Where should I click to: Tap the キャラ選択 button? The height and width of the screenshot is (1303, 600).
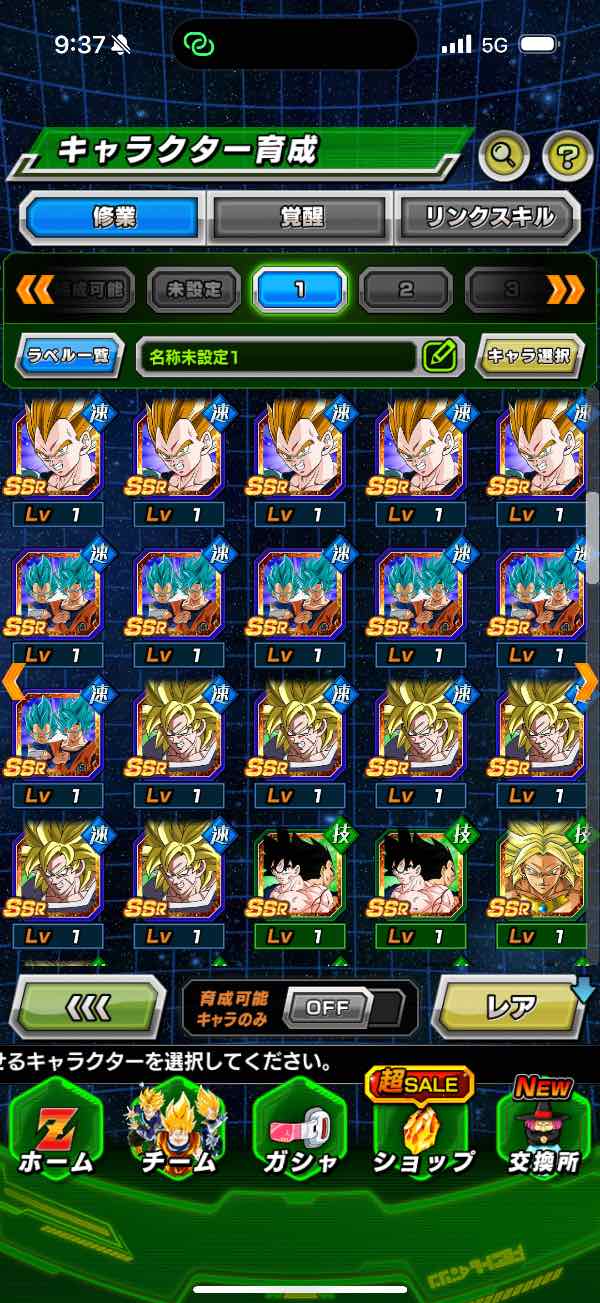pyautogui.click(x=529, y=355)
